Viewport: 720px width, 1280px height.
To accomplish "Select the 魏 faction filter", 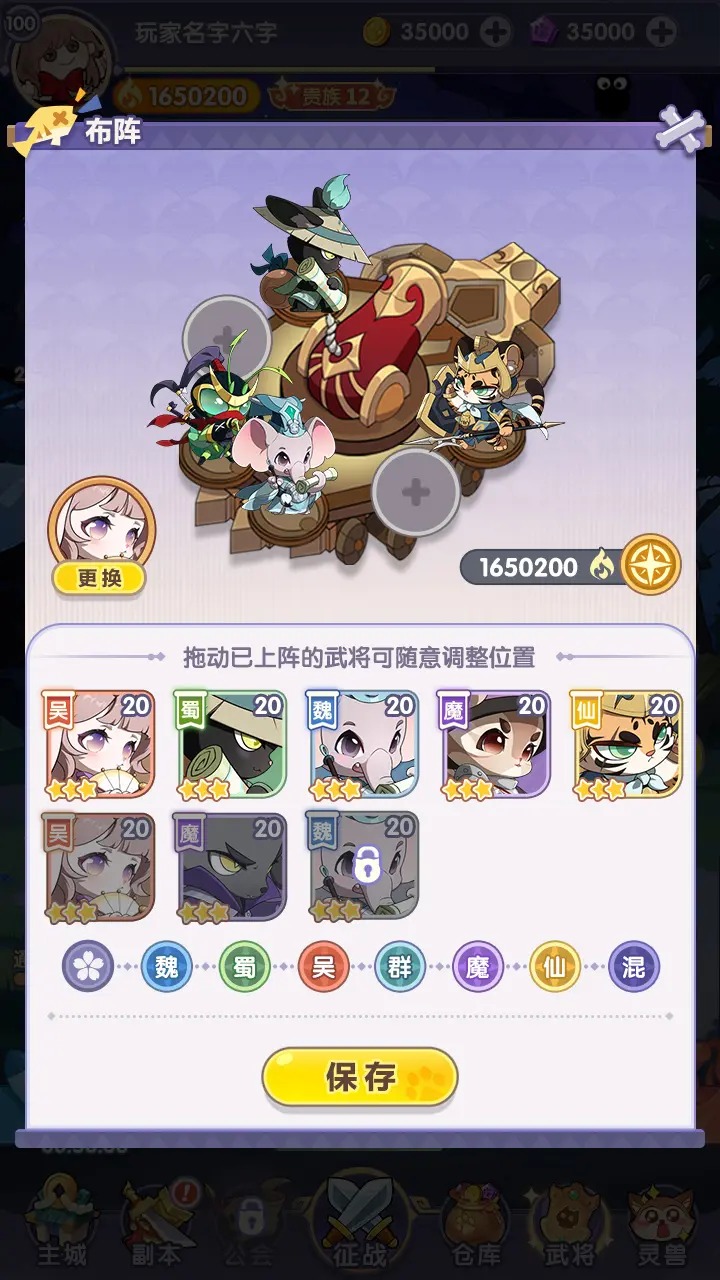I will pyautogui.click(x=166, y=966).
